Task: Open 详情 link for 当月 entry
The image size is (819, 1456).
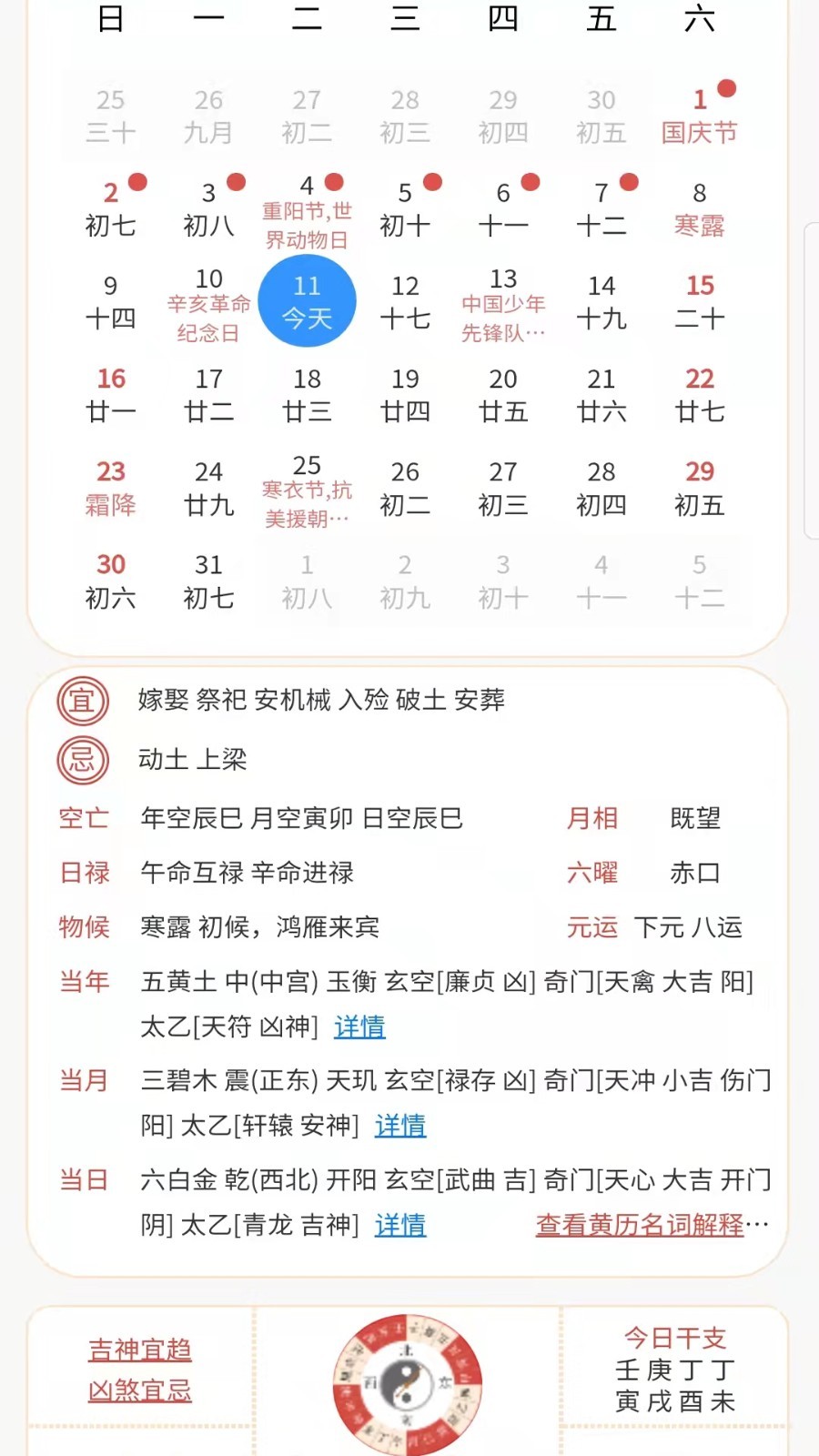Action: [x=399, y=1126]
